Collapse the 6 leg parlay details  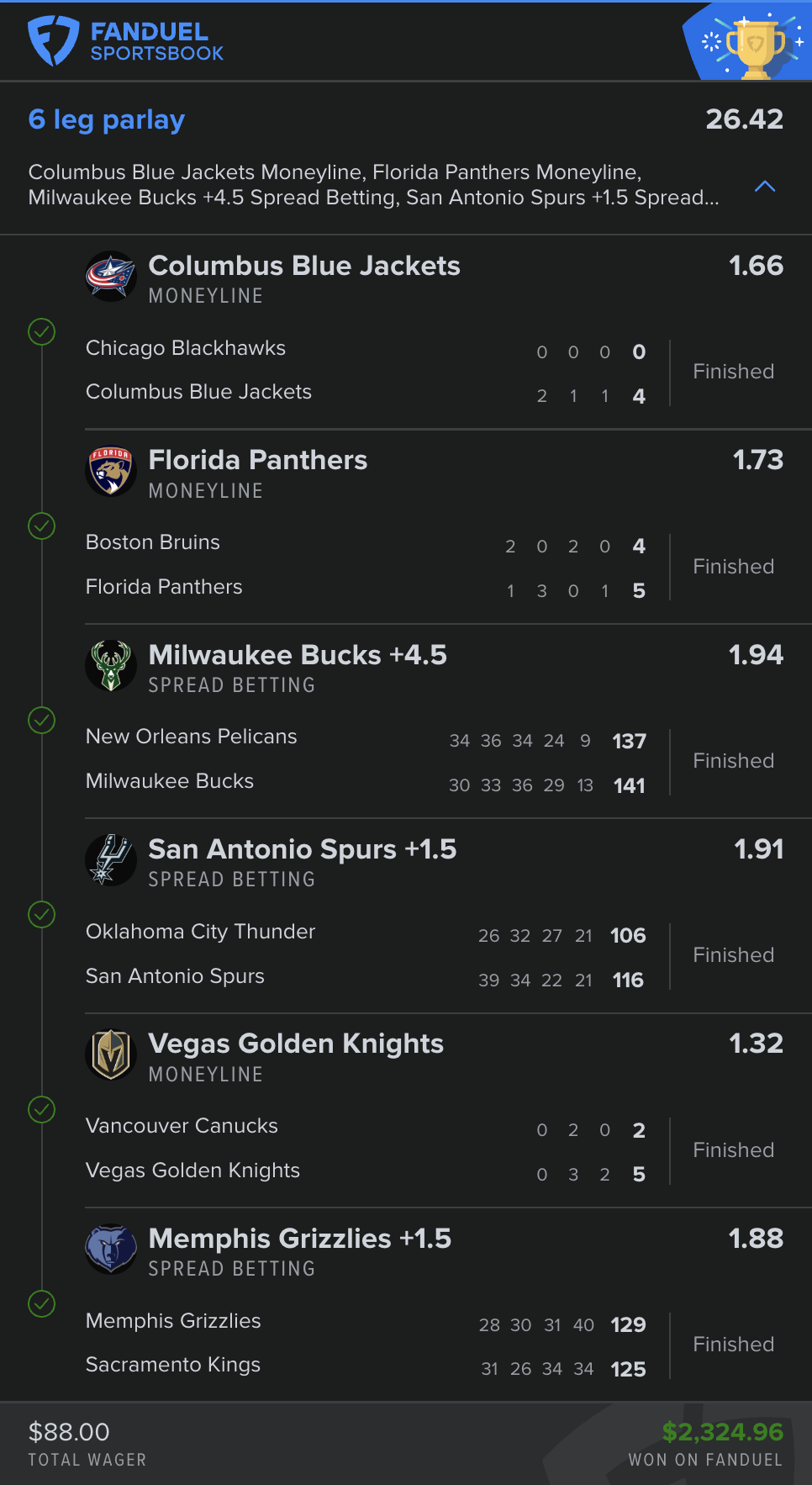pyautogui.click(x=764, y=186)
